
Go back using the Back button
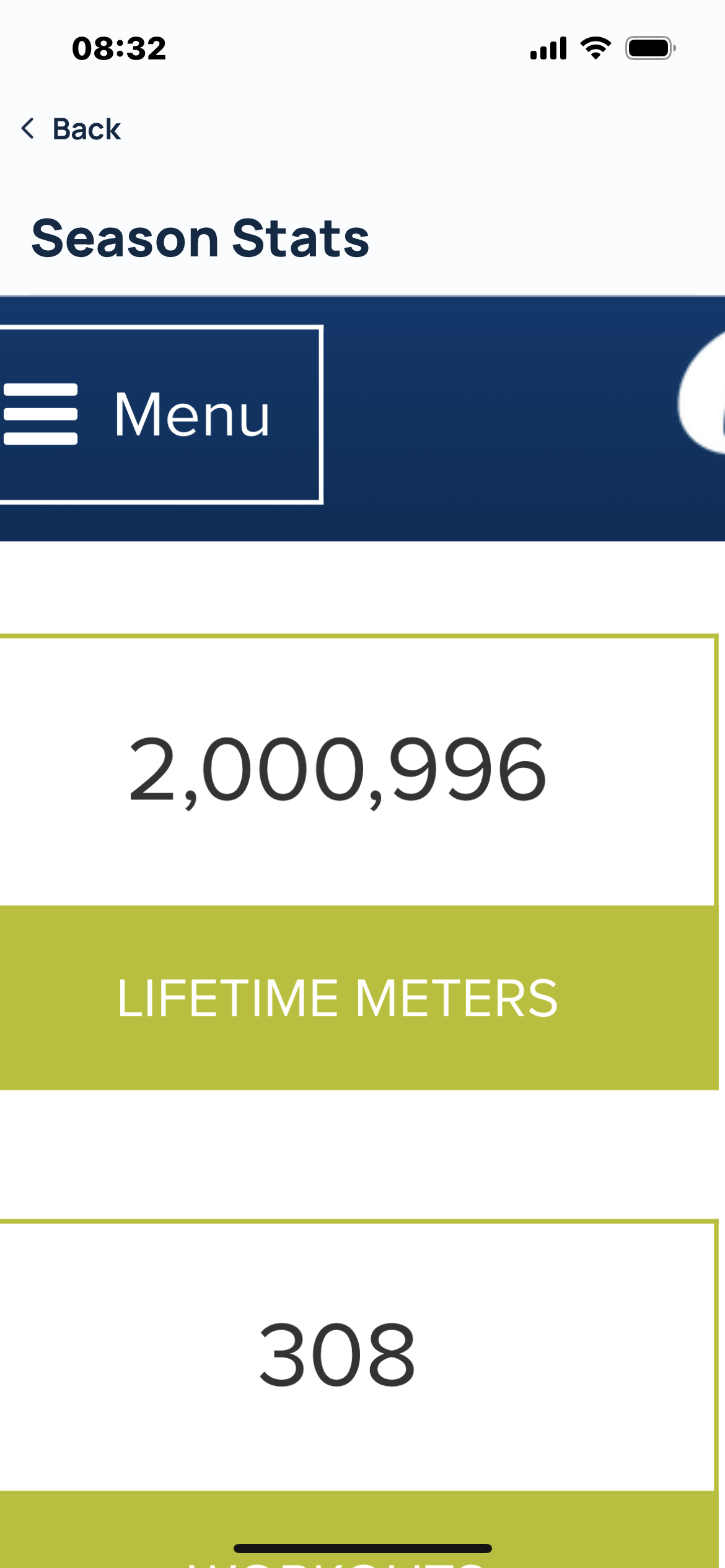71,129
